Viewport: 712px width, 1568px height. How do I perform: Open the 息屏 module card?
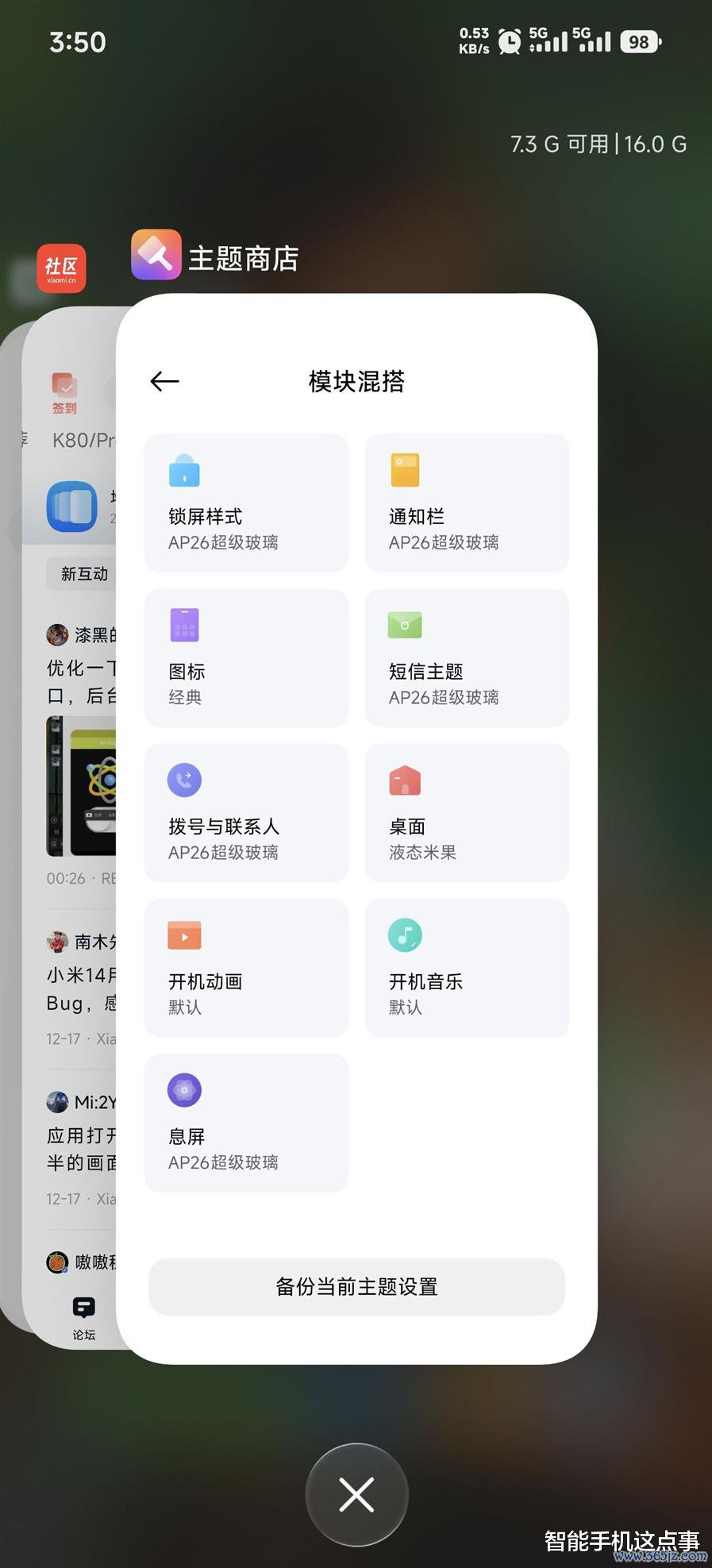coord(246,1122)
